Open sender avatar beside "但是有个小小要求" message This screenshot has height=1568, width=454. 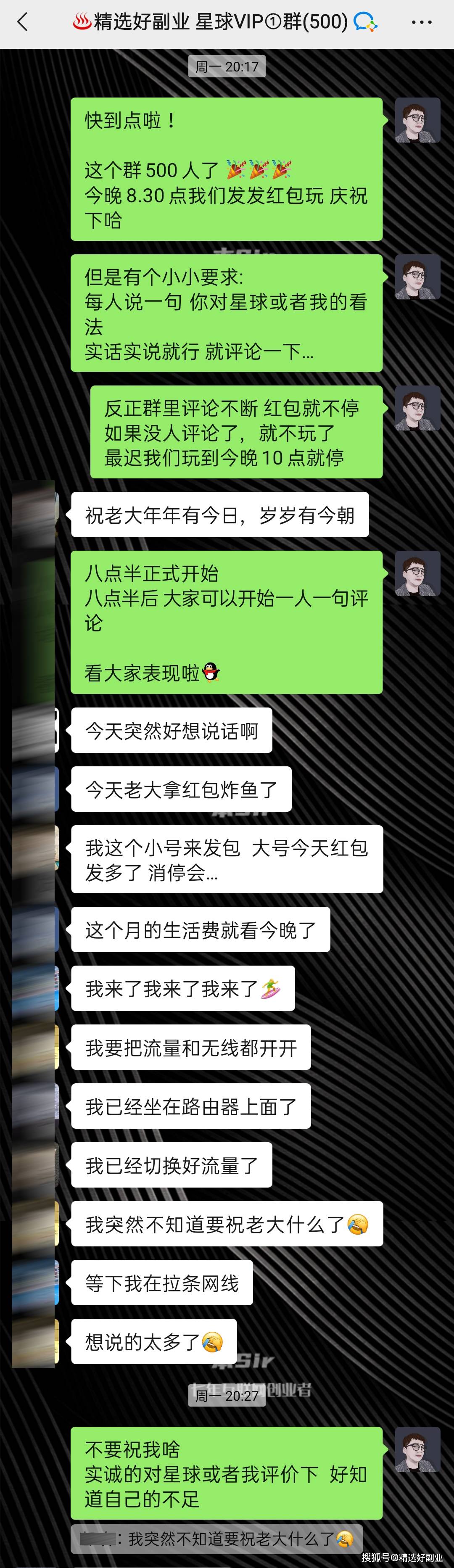[417, 277]
